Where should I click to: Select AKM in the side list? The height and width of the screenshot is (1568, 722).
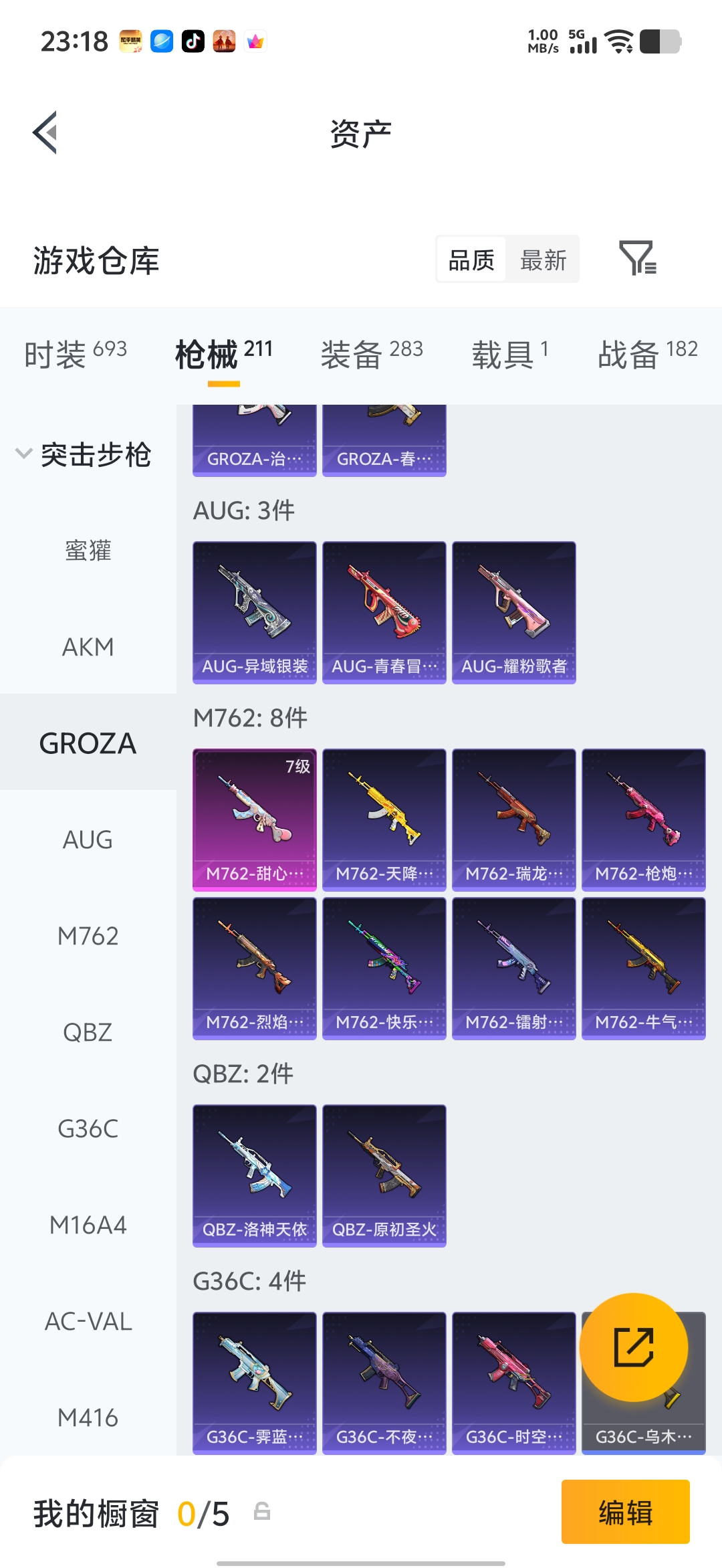(88, 647)
